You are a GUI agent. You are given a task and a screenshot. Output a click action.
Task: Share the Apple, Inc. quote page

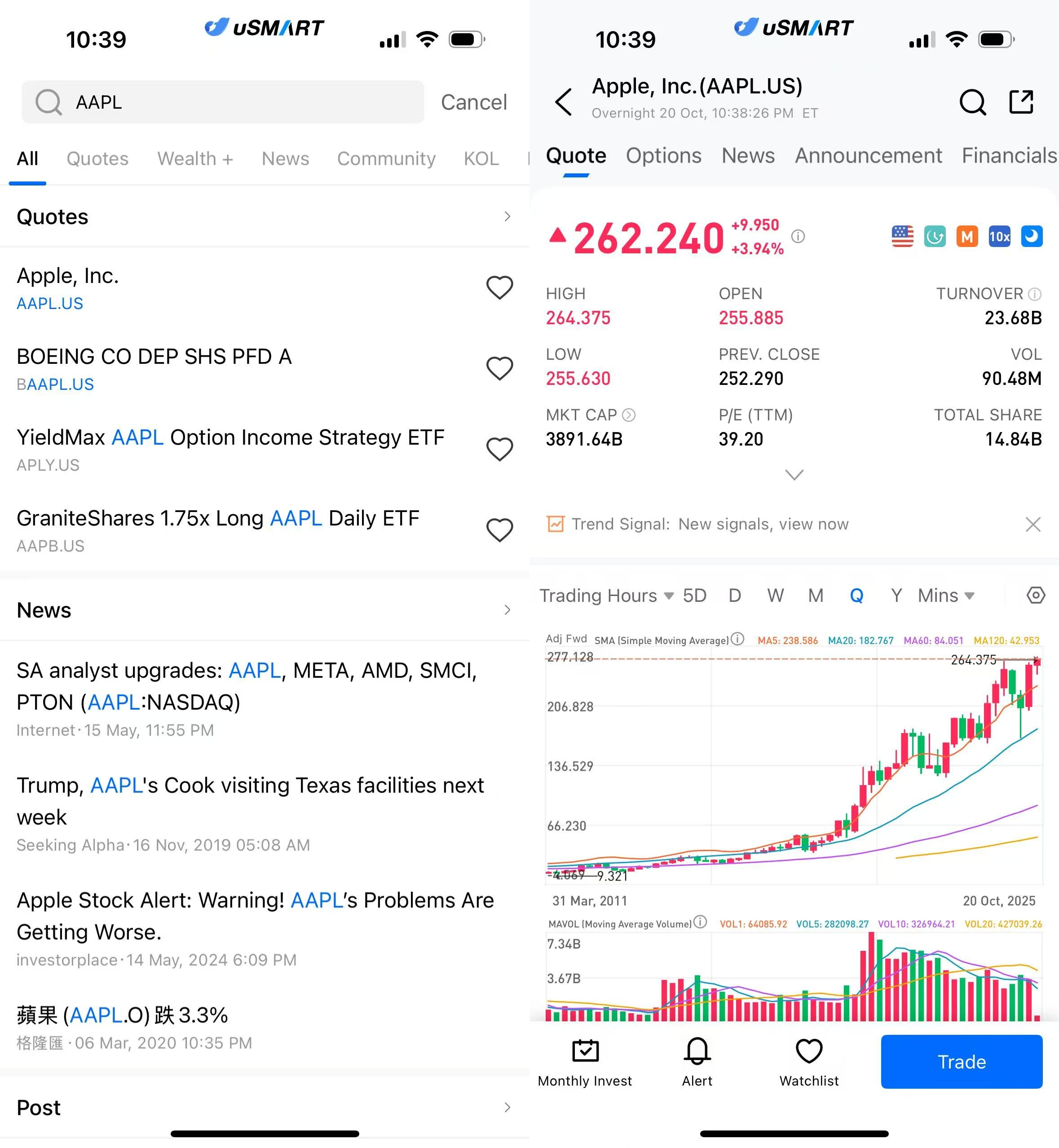pos(1021,102)
